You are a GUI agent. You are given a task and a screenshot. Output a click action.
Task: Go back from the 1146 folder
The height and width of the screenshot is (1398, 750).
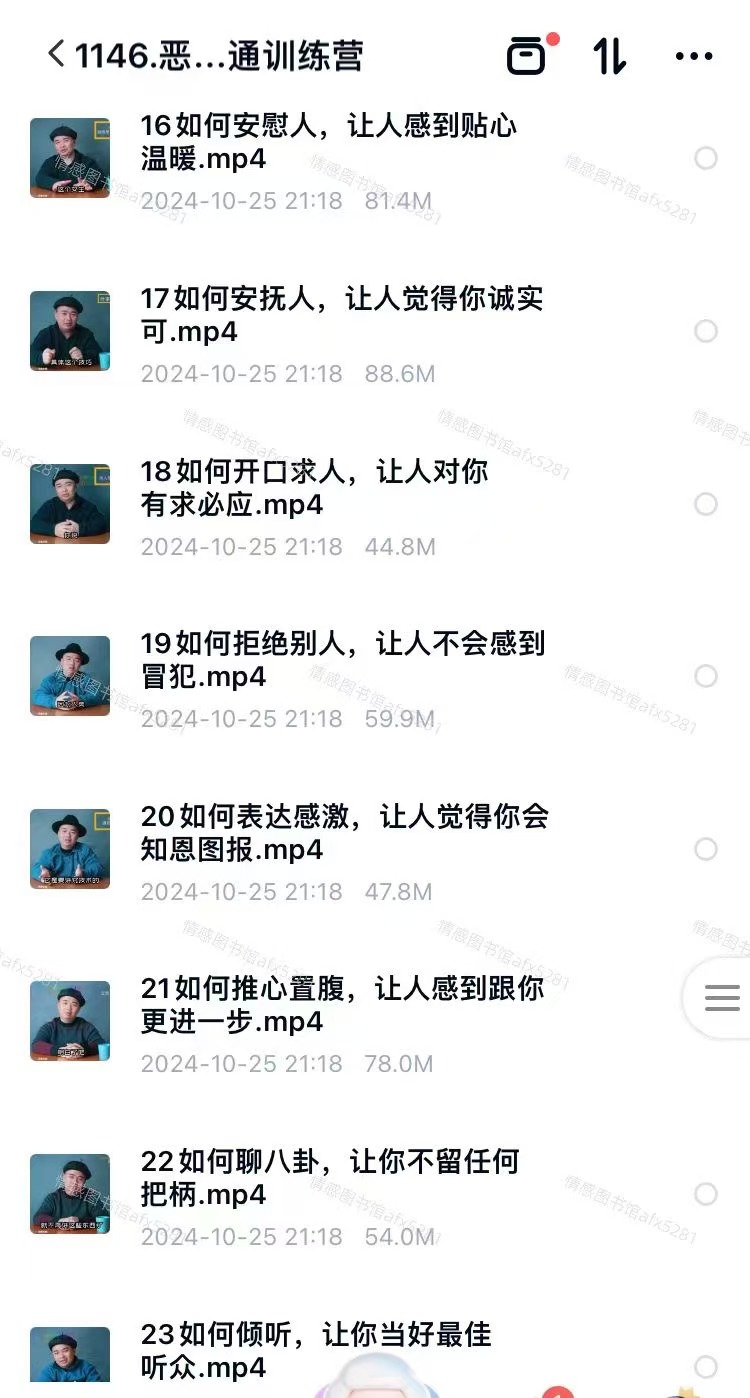[x=57, y=54]
